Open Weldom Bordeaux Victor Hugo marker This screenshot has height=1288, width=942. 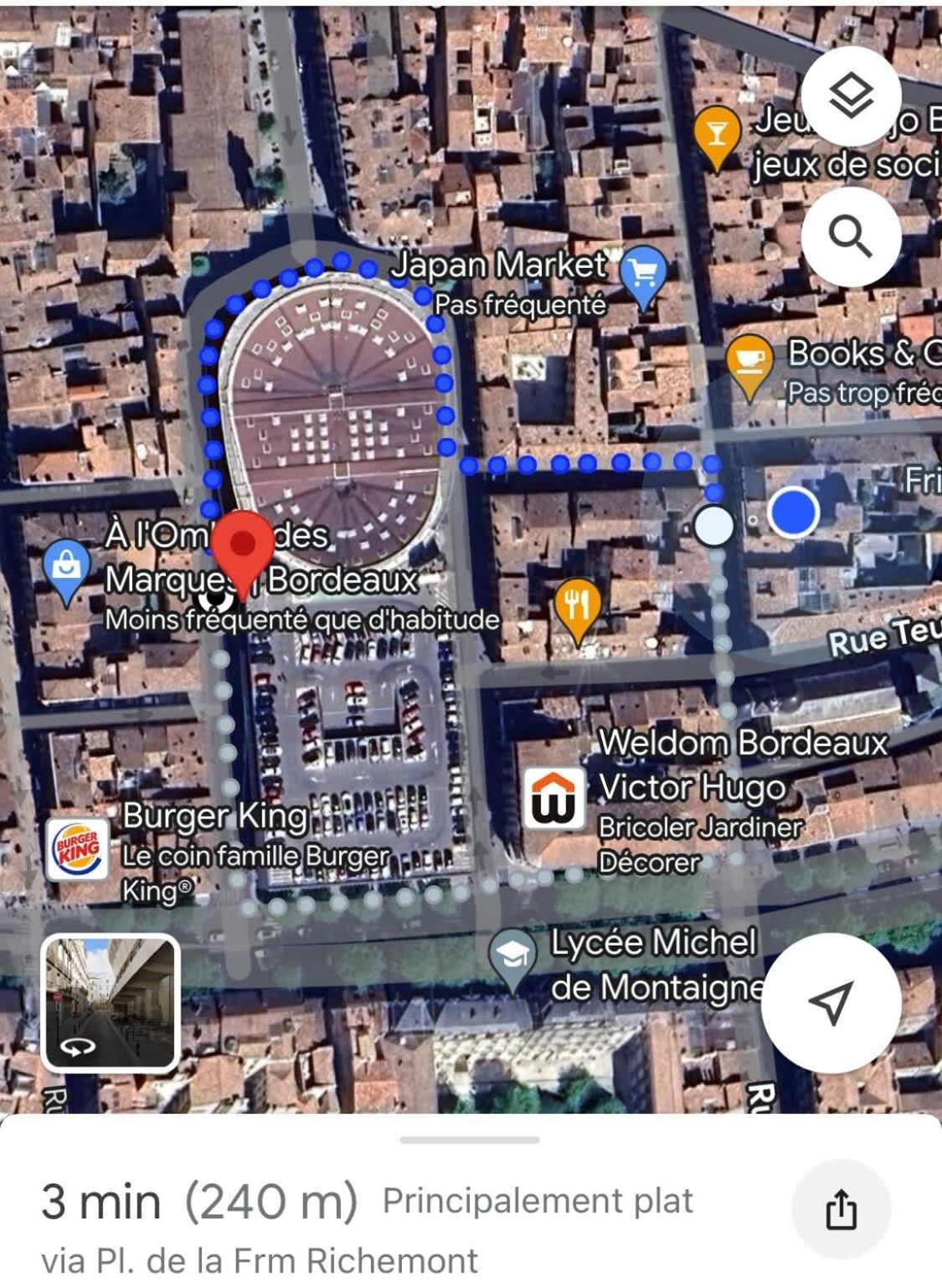pyautogui.click(x=554, y=800)
